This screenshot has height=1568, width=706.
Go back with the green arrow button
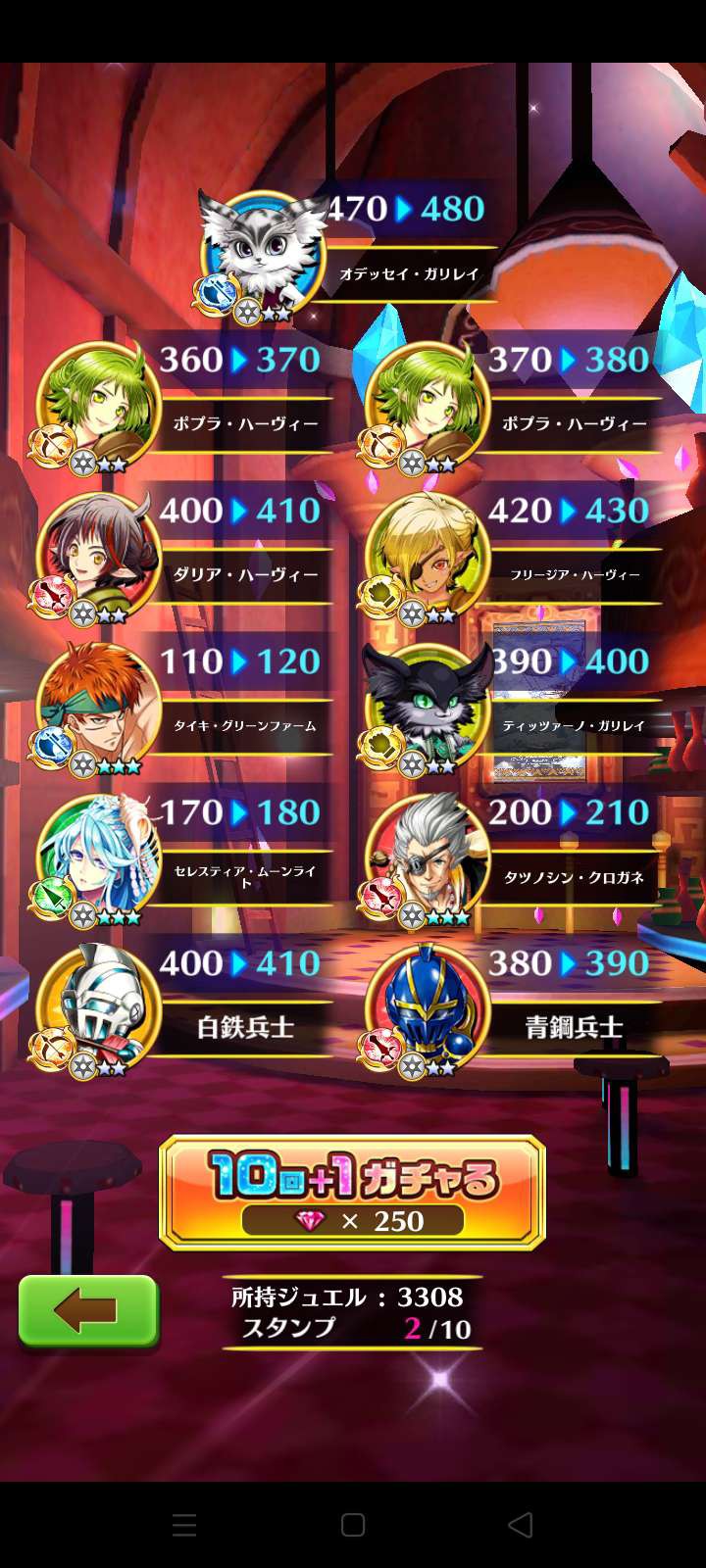[x=88, y=1309]
